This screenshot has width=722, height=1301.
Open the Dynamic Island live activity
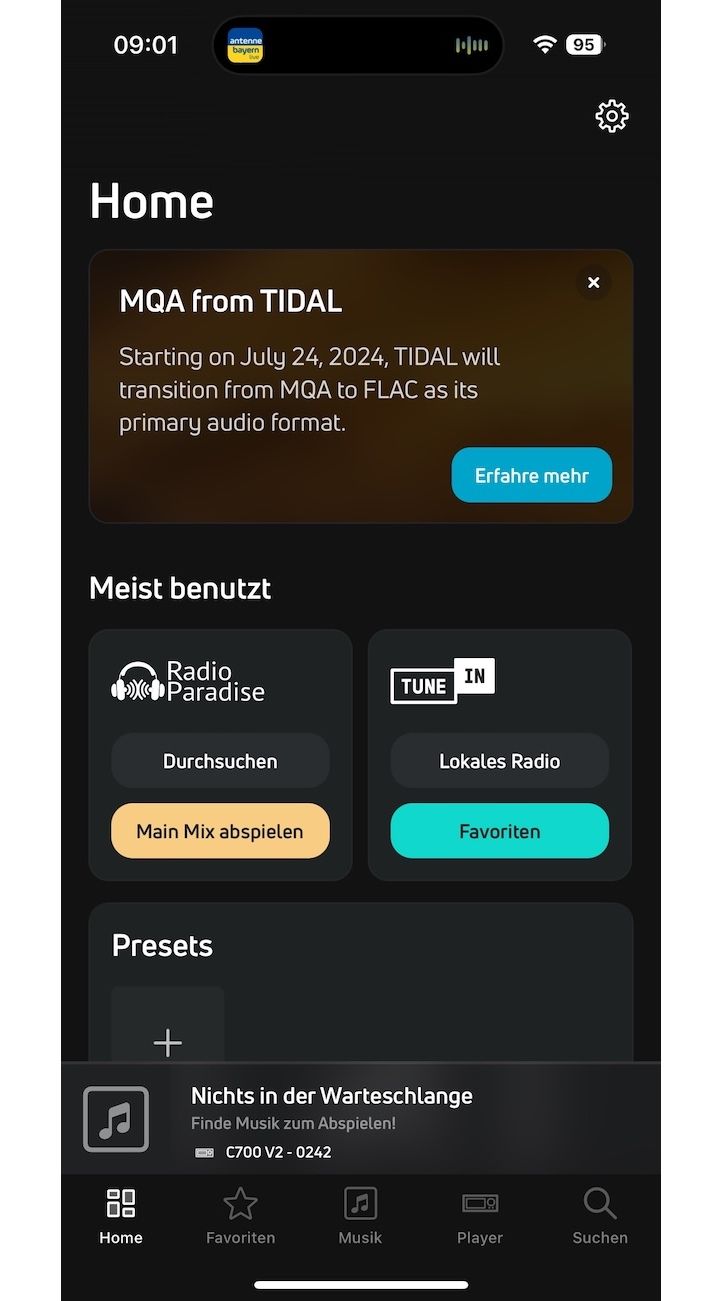(358, 45)
